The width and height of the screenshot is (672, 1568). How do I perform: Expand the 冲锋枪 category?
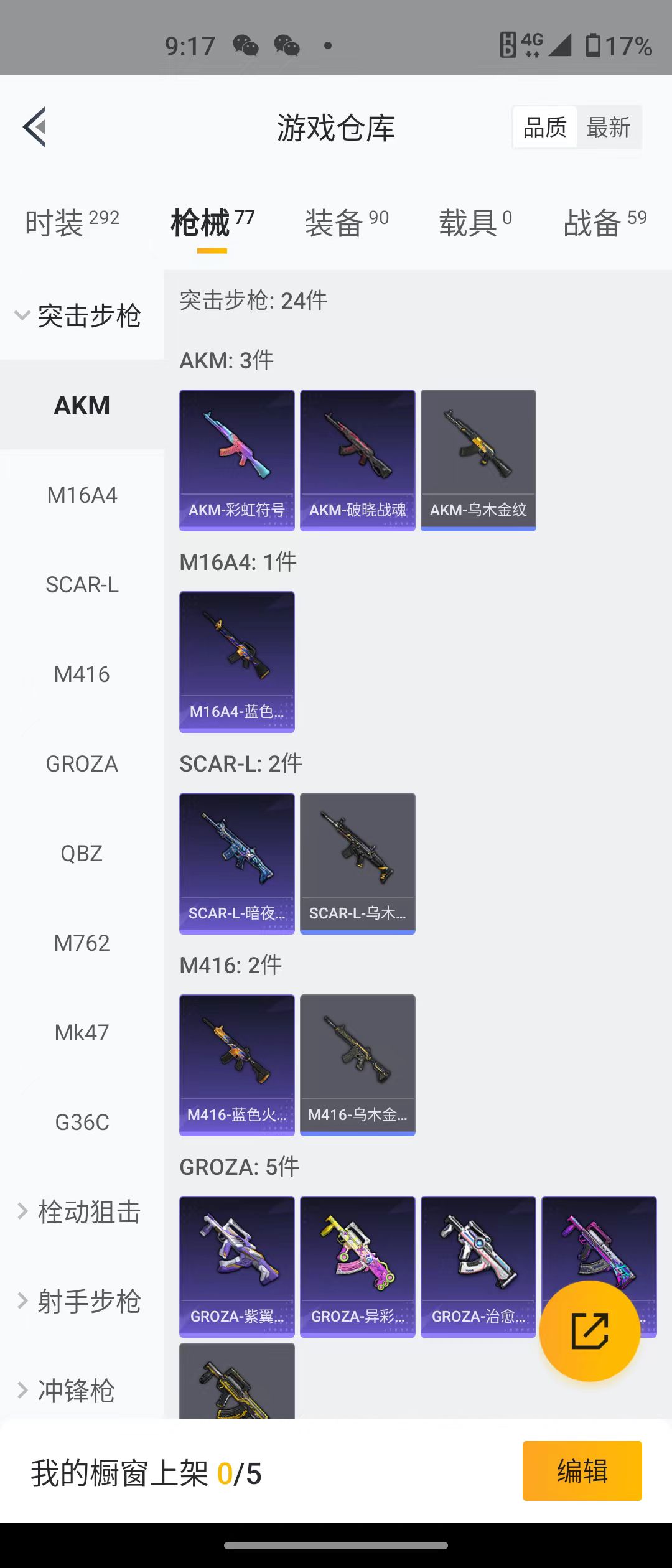point(68,1391)
